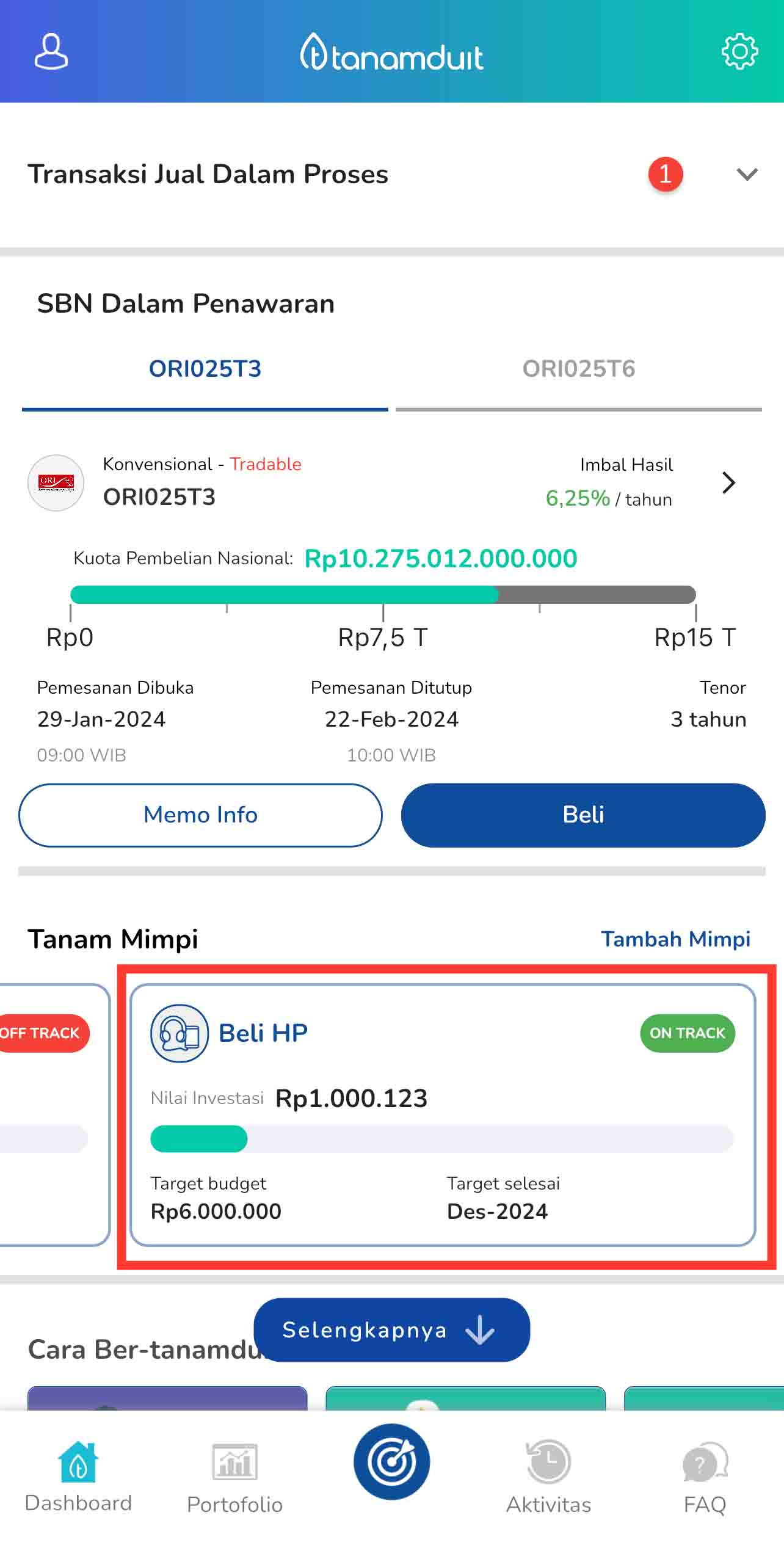Screen dimensions: 784x1548
Task: Select the ORI025T3 tab
Action: pos(205,369)
